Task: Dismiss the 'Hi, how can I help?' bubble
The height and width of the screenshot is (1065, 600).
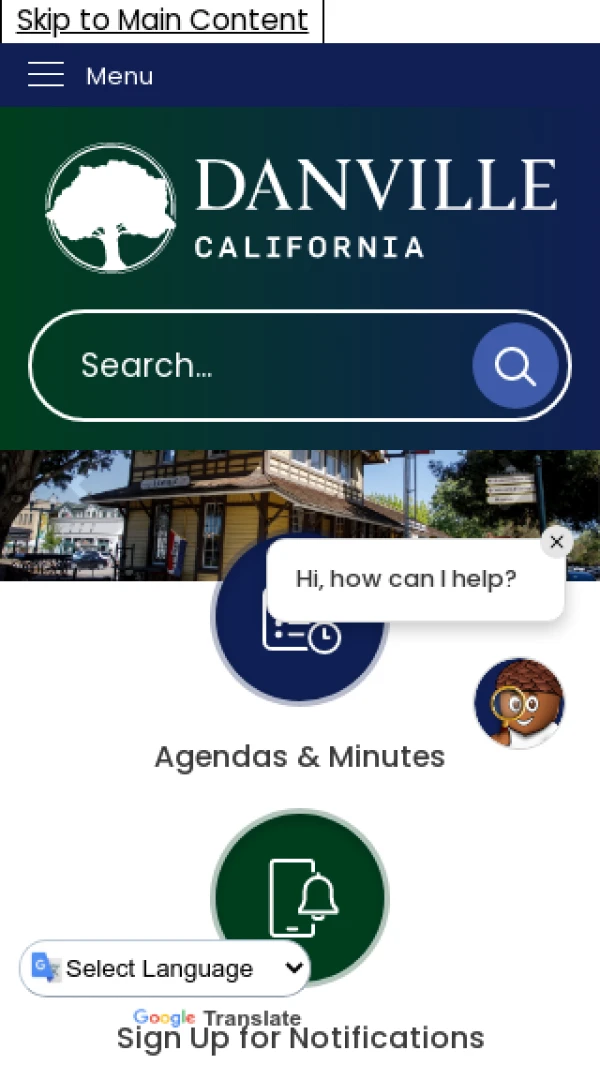Action: tap(557, 542)
